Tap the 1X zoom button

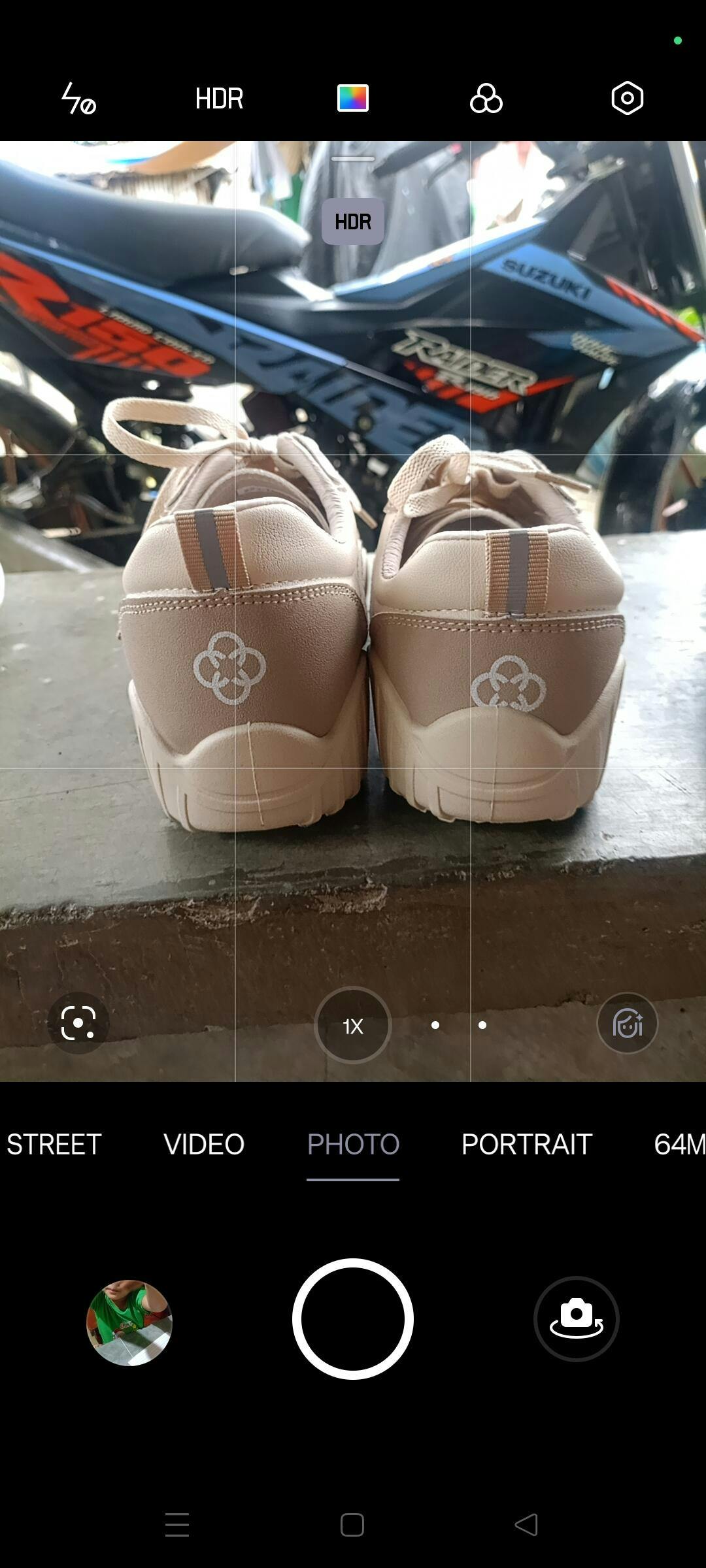click(353, 1025)
